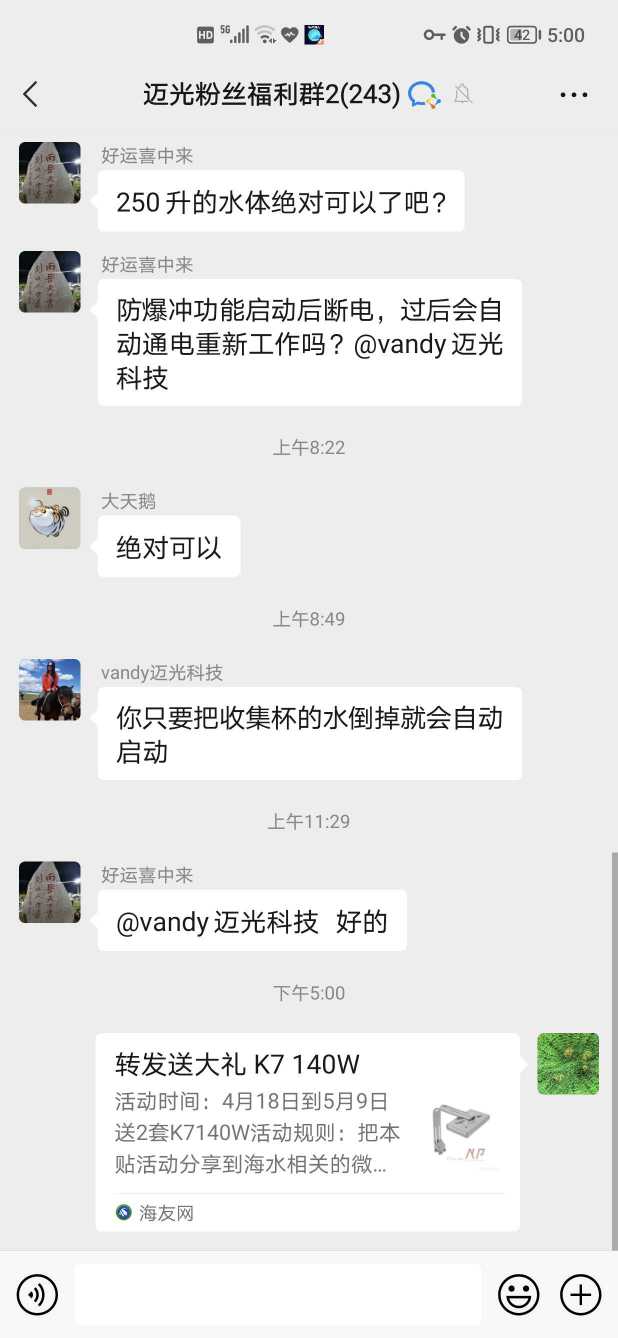Open the emoji picker
Image resolution: width=618 pixels, height=1338 pixels.
click(518, 1295)
